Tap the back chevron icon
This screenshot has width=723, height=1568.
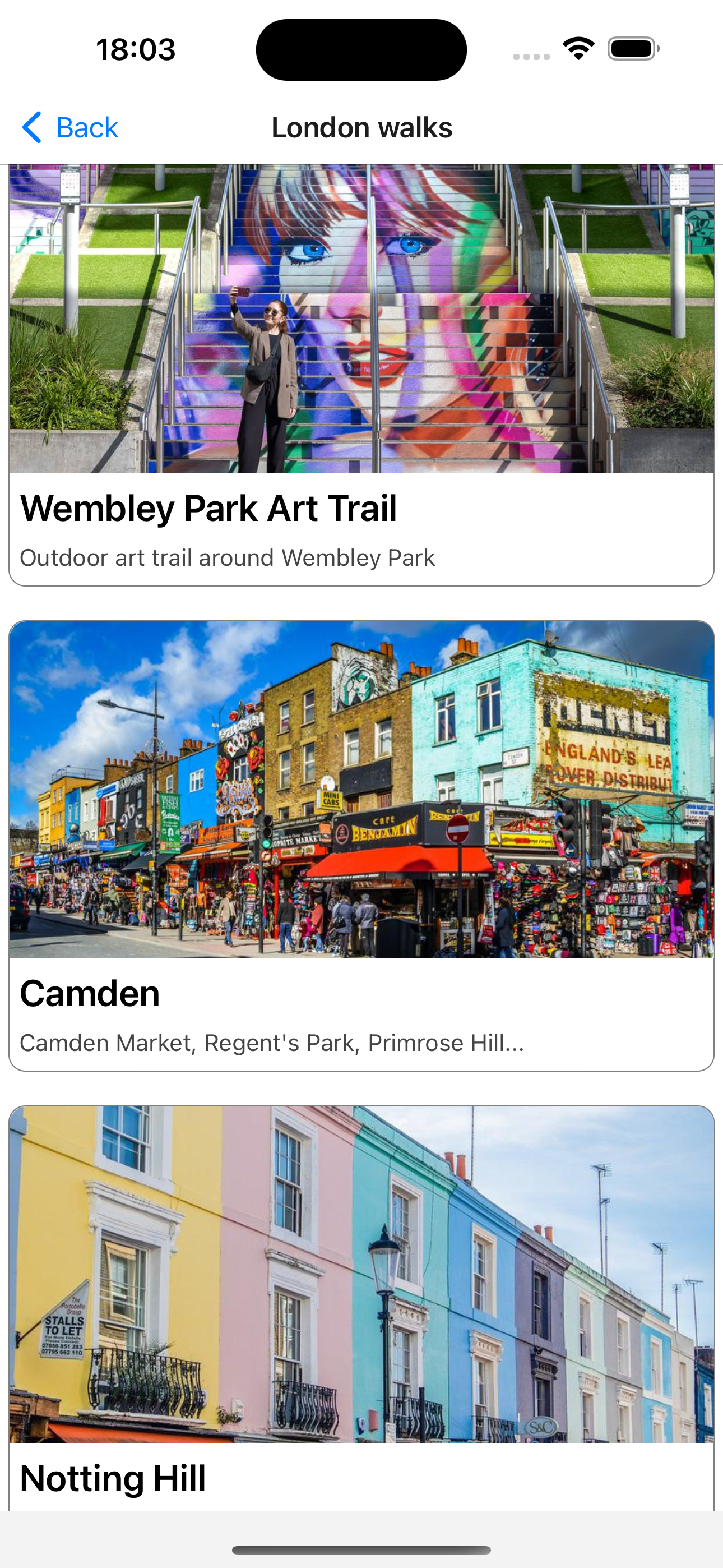point(31,127)
